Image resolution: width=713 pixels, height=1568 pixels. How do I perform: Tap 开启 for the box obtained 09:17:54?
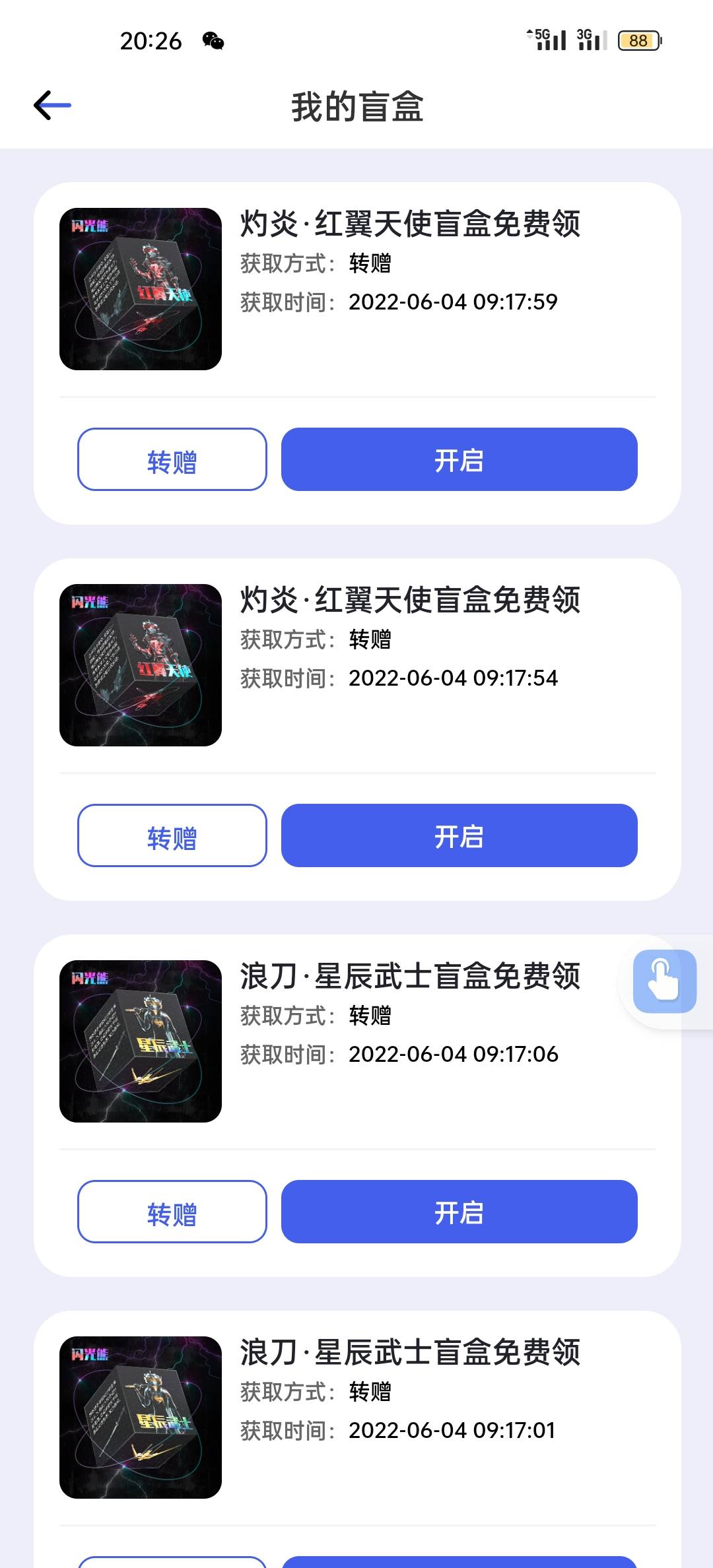point(459,835)
